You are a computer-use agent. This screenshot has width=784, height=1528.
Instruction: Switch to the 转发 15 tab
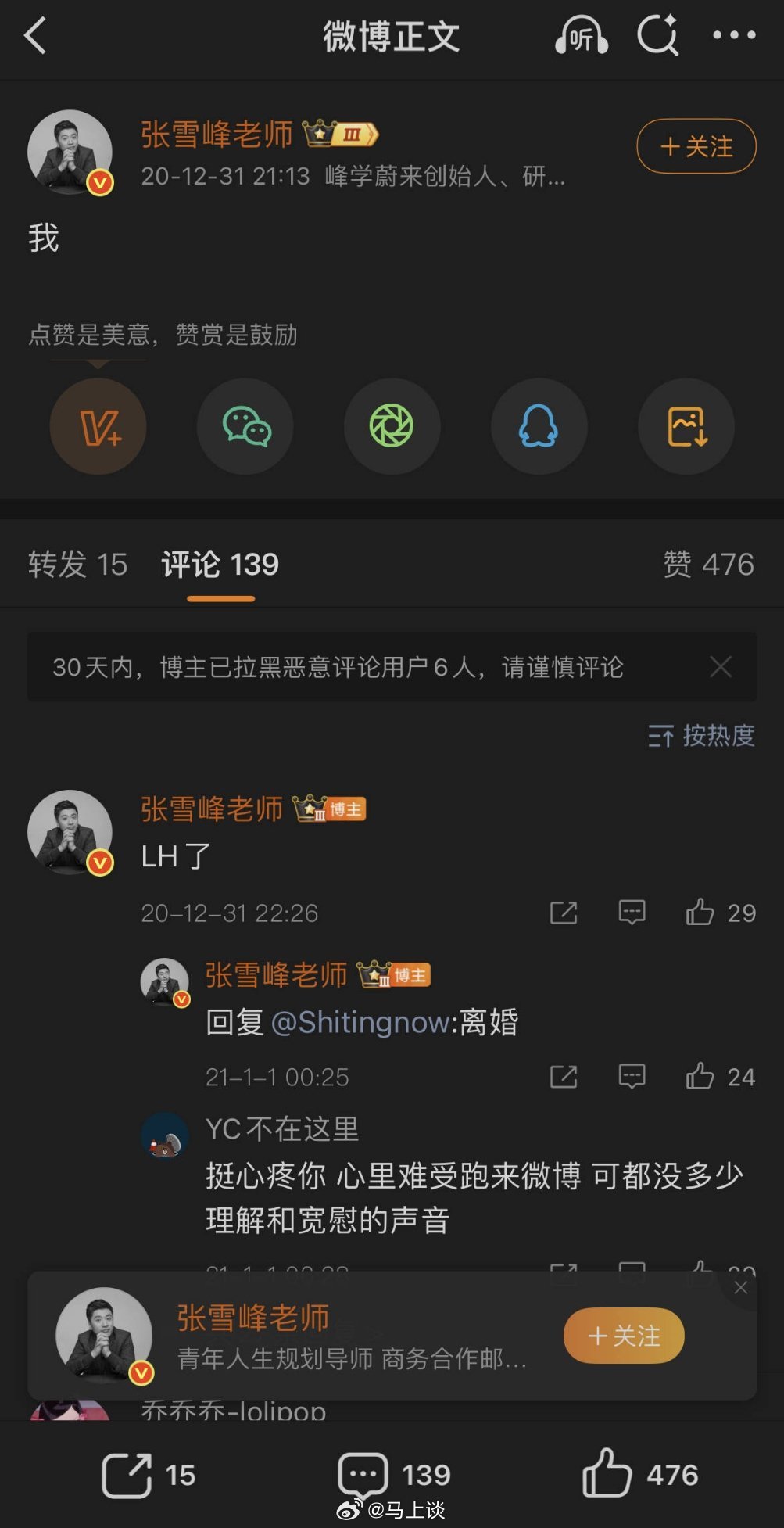pyautogui.click(x=77, y=565)
